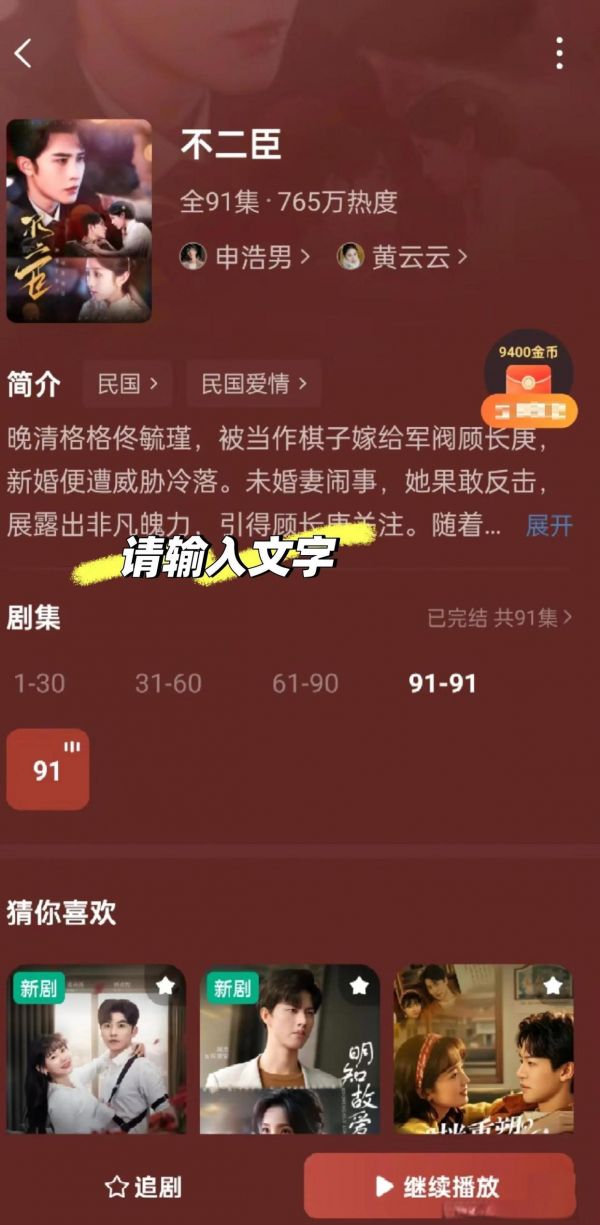
Task: Expand the synopsis with 展开
Action: pos(549,525)
